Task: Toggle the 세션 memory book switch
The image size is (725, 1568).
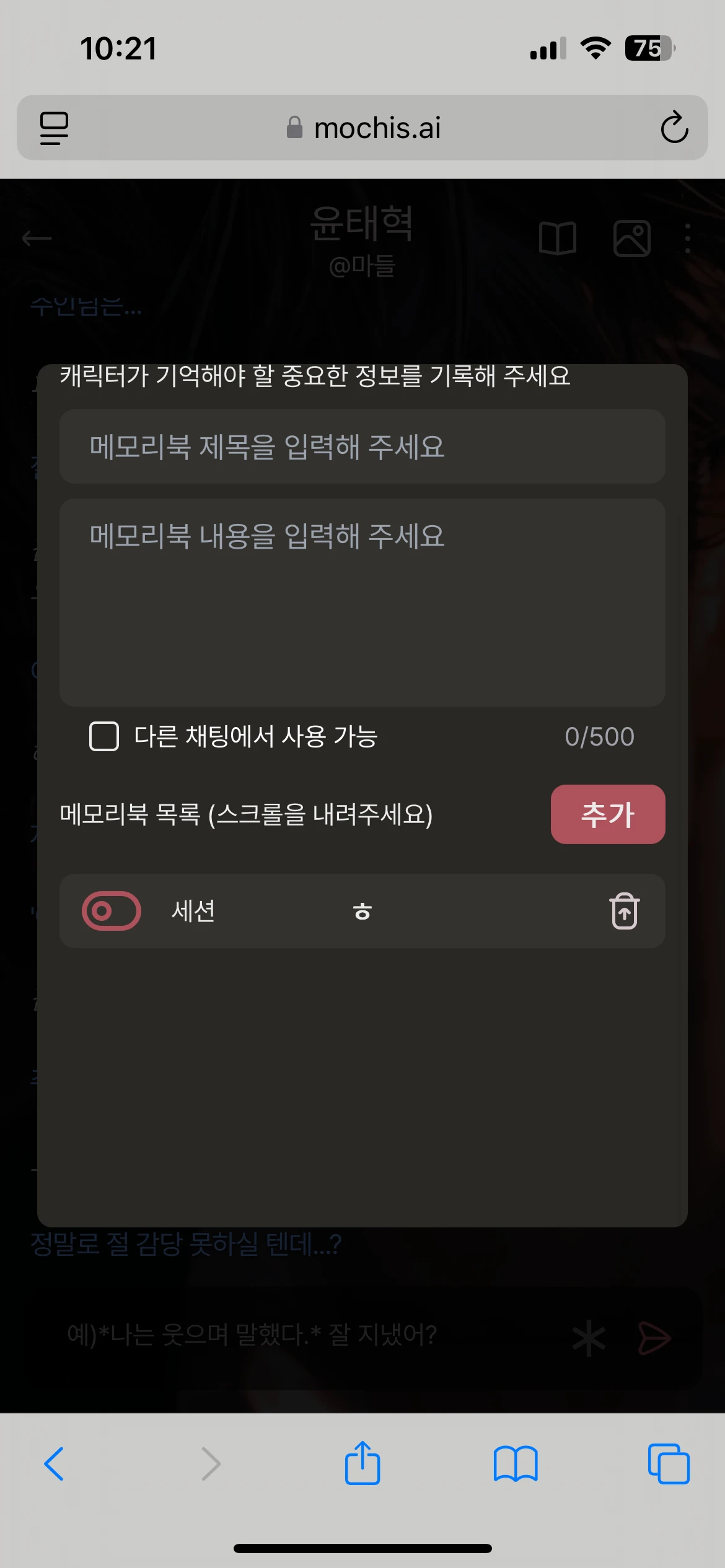Action: click(x=112, y=911)
